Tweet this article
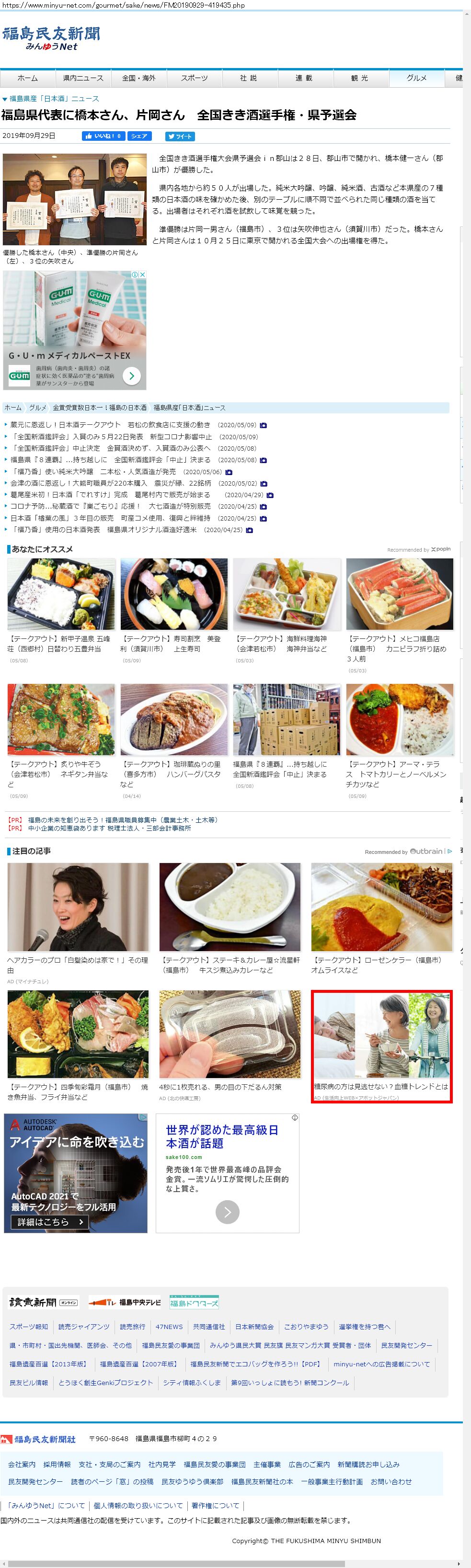This screenshot has height=1568, width=471. [x=180, y=136]
